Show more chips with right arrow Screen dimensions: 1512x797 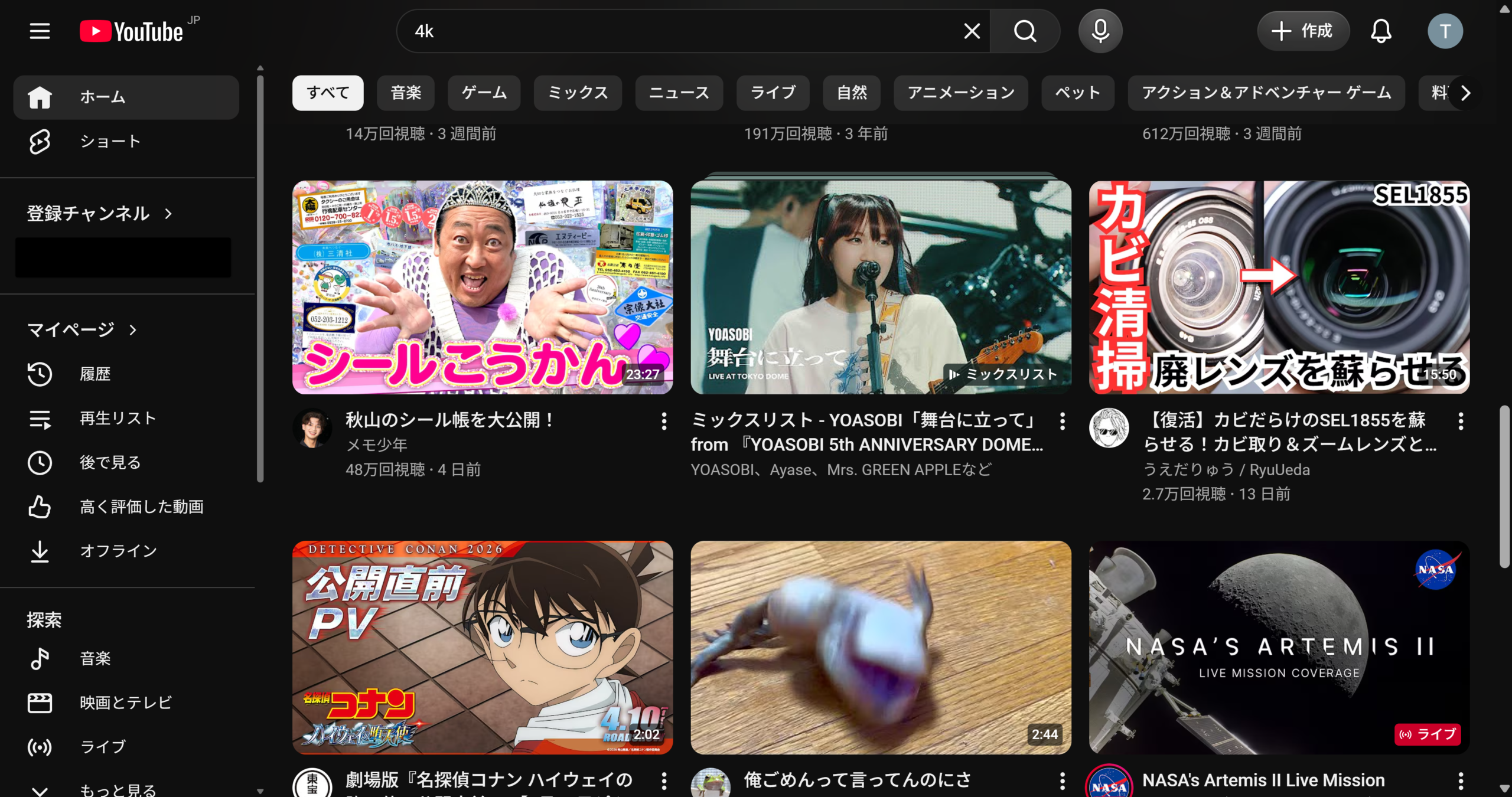(x=1465, y=93)
